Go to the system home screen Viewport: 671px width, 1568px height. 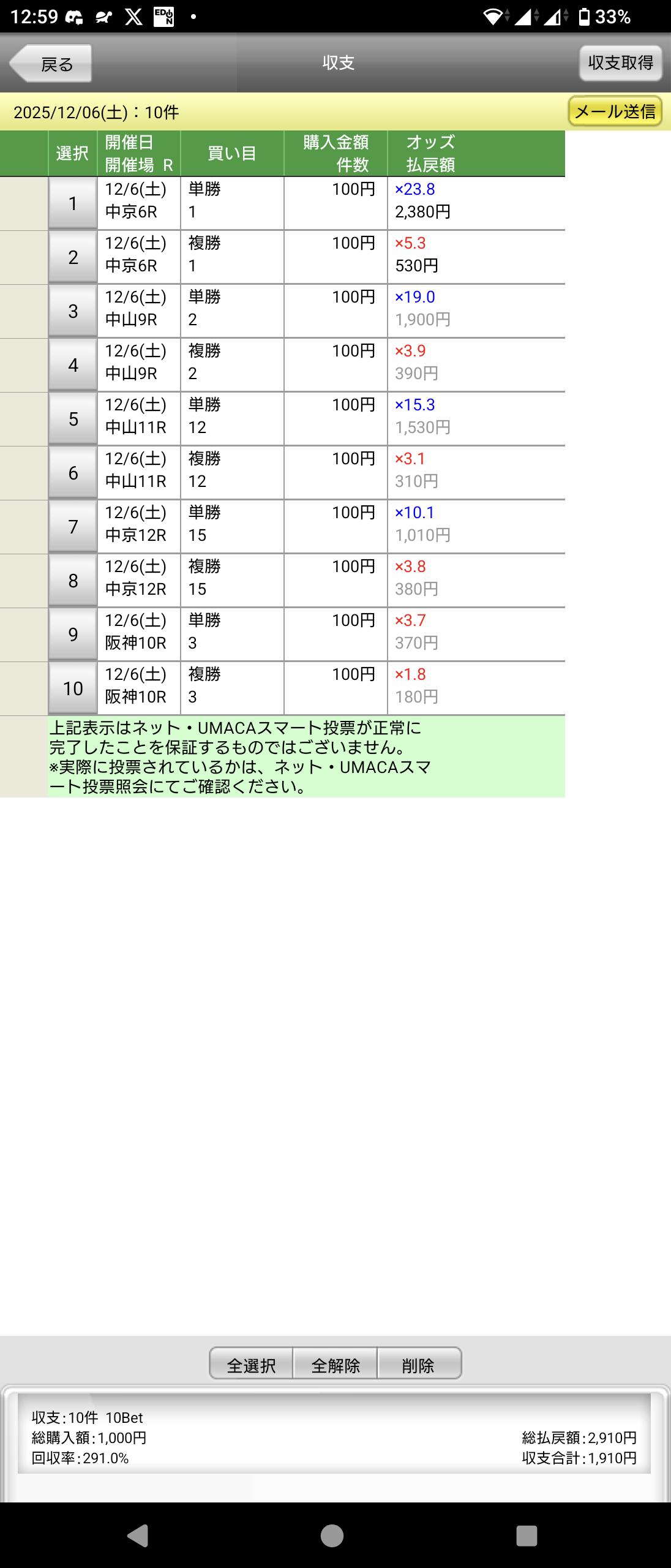(x=332, y=1536)
